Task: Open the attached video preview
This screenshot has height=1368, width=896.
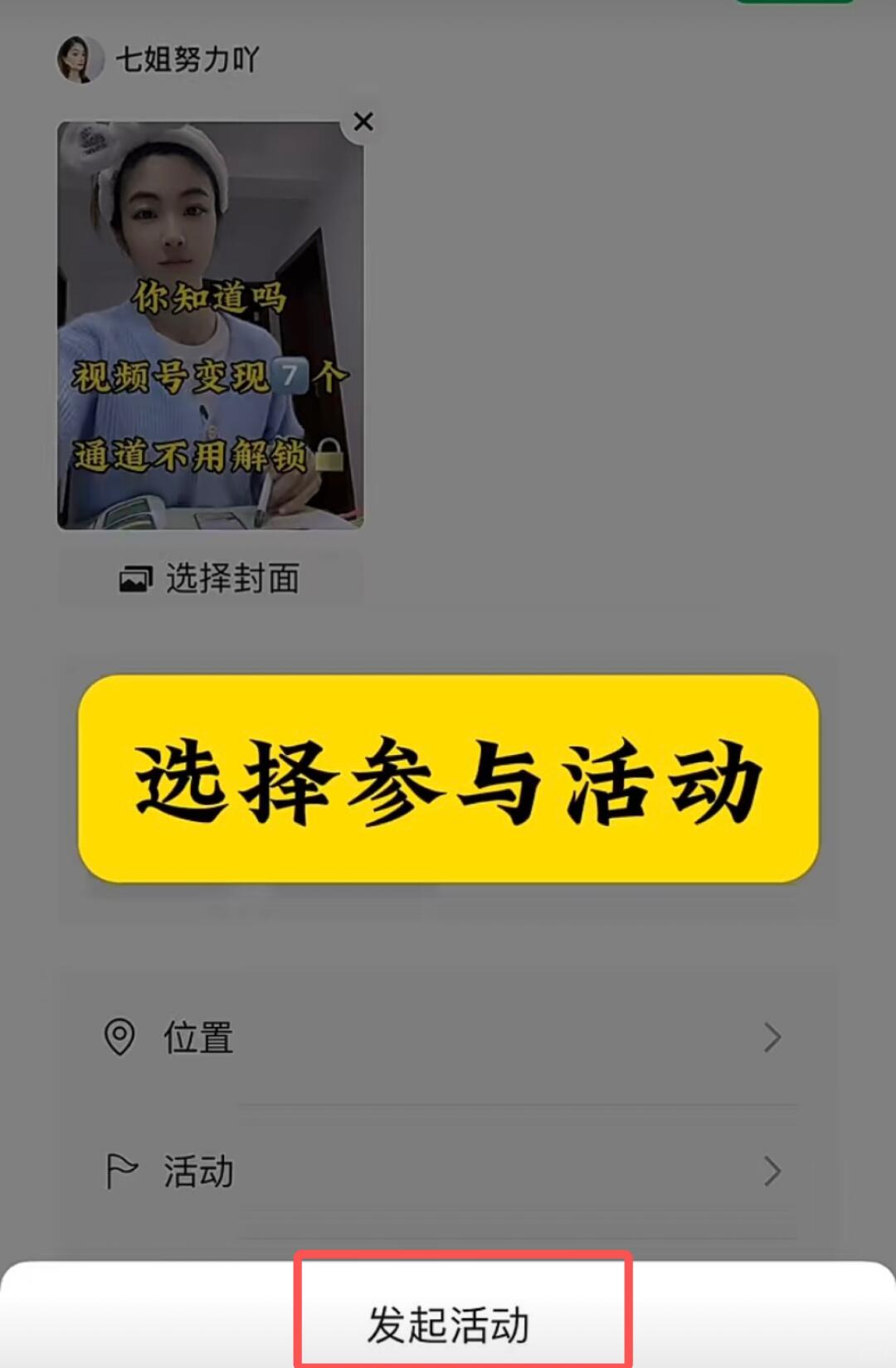Action: click(210, 325)
